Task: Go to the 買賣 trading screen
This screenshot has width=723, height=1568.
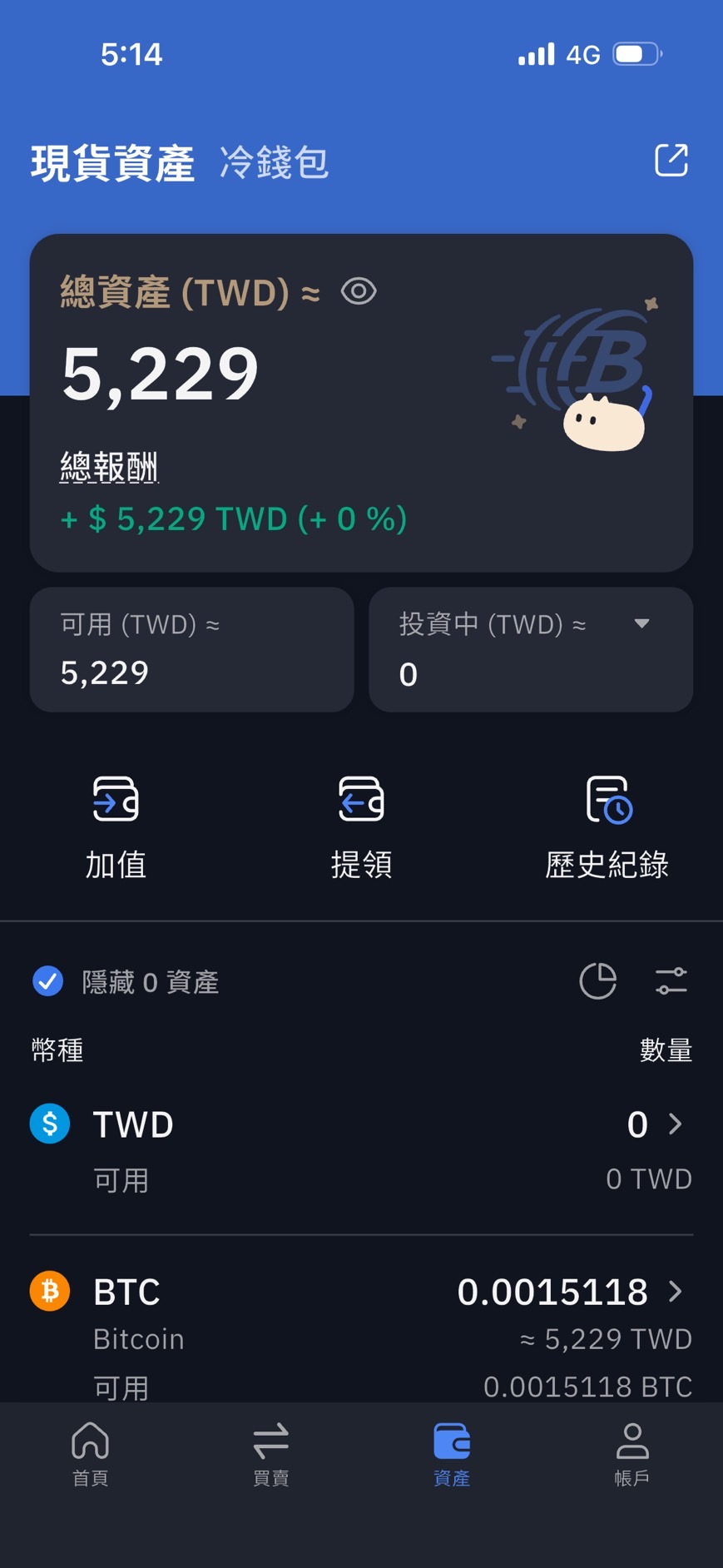Action: click(270, 1452)
